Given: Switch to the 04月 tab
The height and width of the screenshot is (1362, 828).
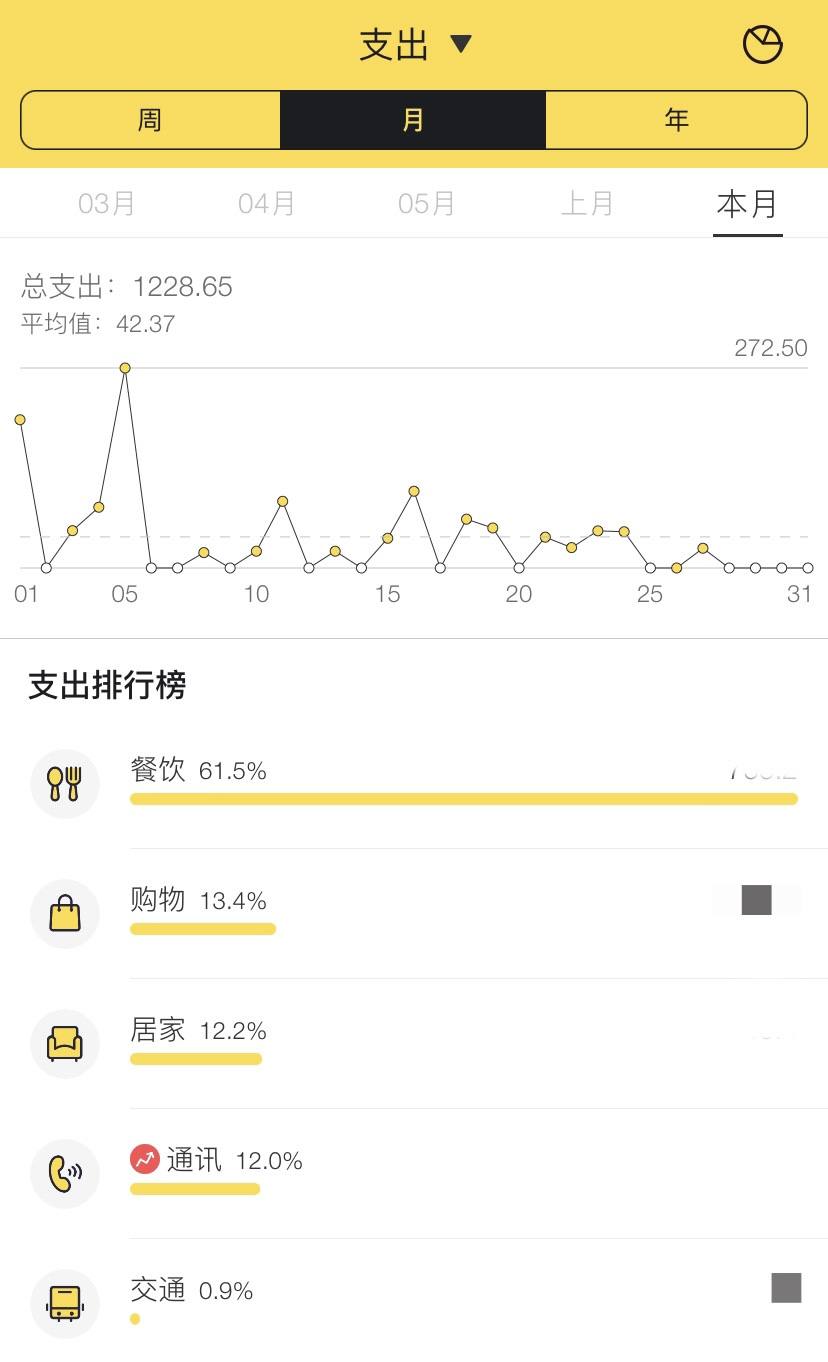Looking at the screenshot, I should tap(266, 204).
